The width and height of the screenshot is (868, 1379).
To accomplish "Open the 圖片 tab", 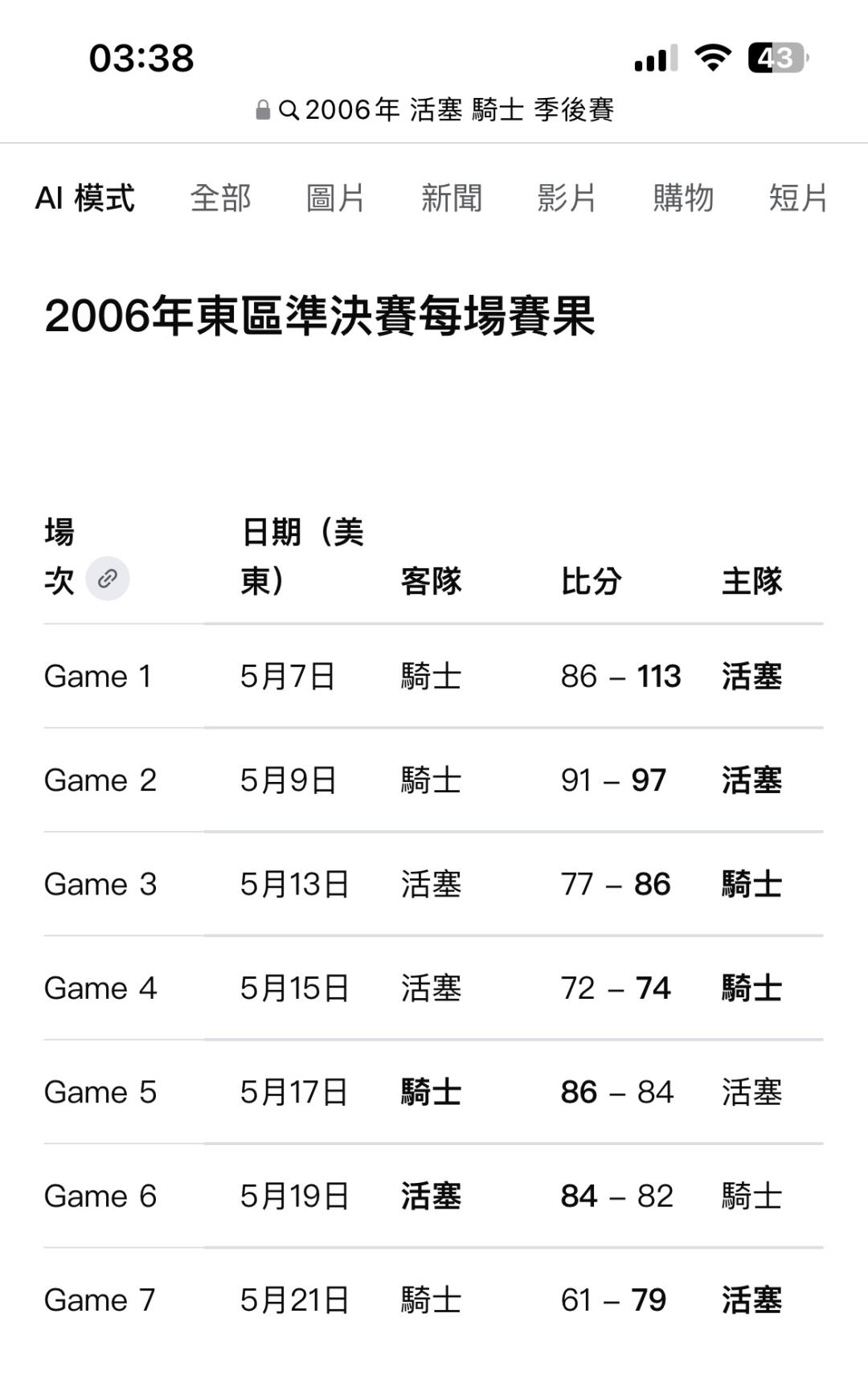I will pyautogui.click(x=336, y=198).
